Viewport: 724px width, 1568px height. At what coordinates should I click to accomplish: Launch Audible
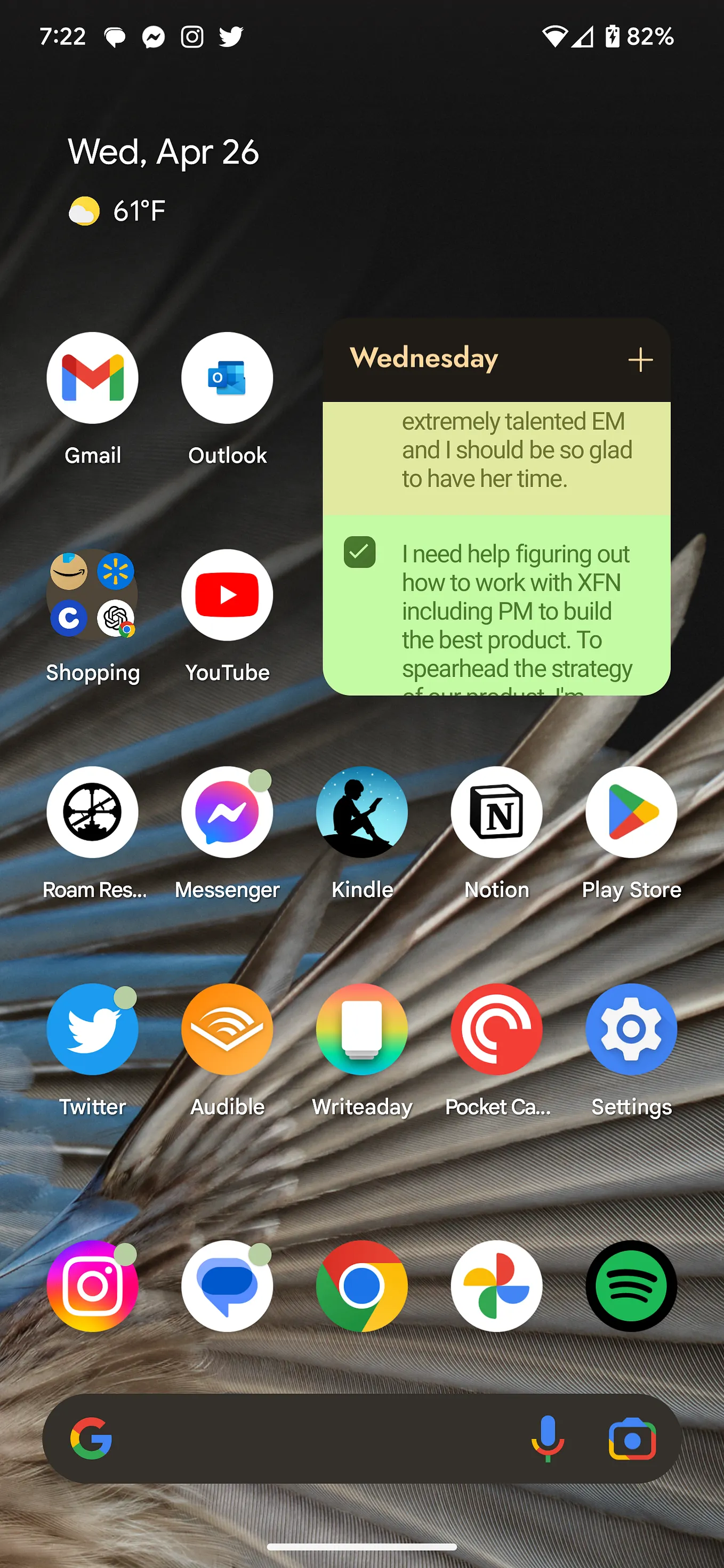(x=227, y=1029)
